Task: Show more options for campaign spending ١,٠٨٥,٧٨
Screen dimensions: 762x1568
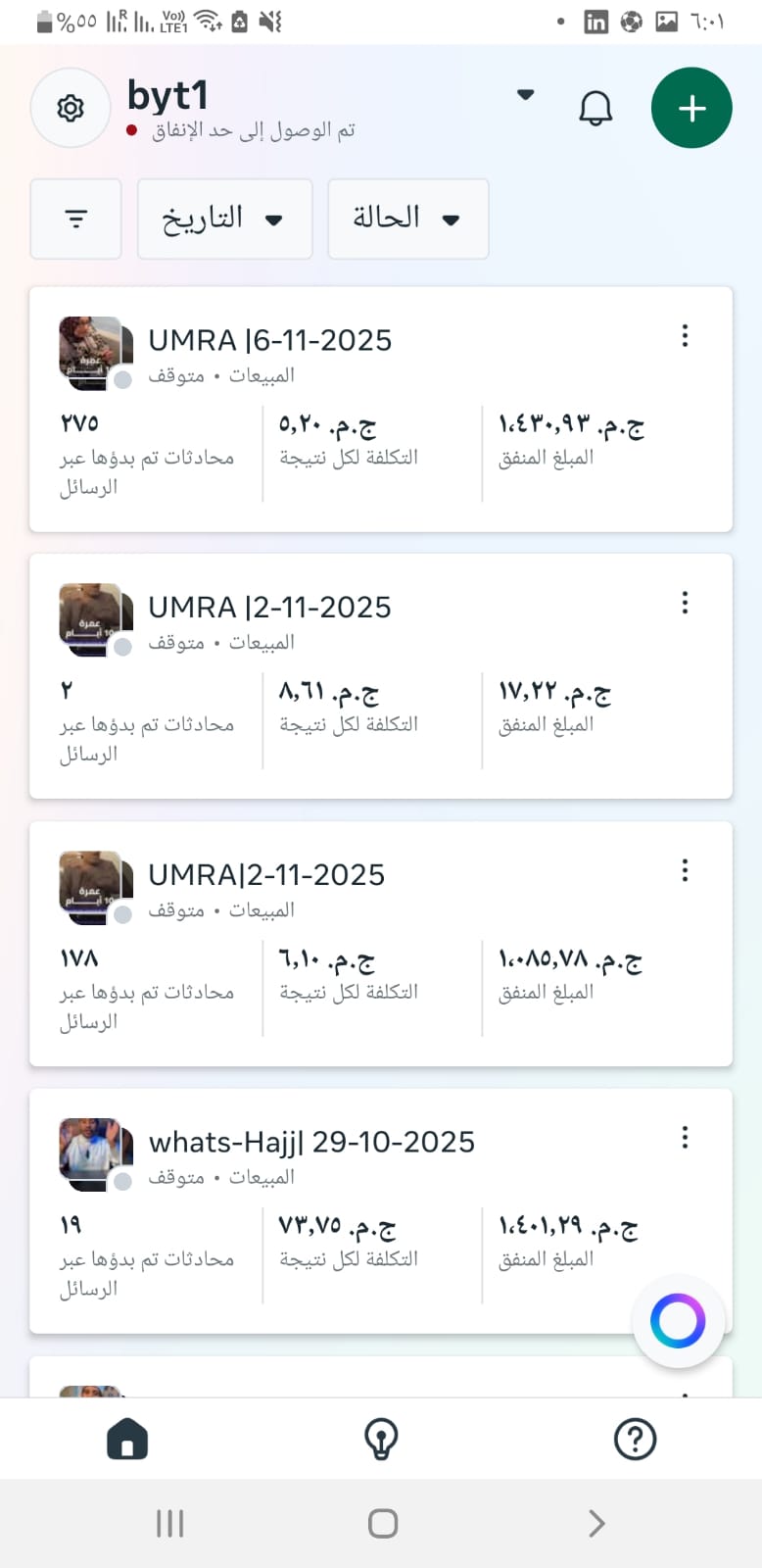Action: point(685,870)
